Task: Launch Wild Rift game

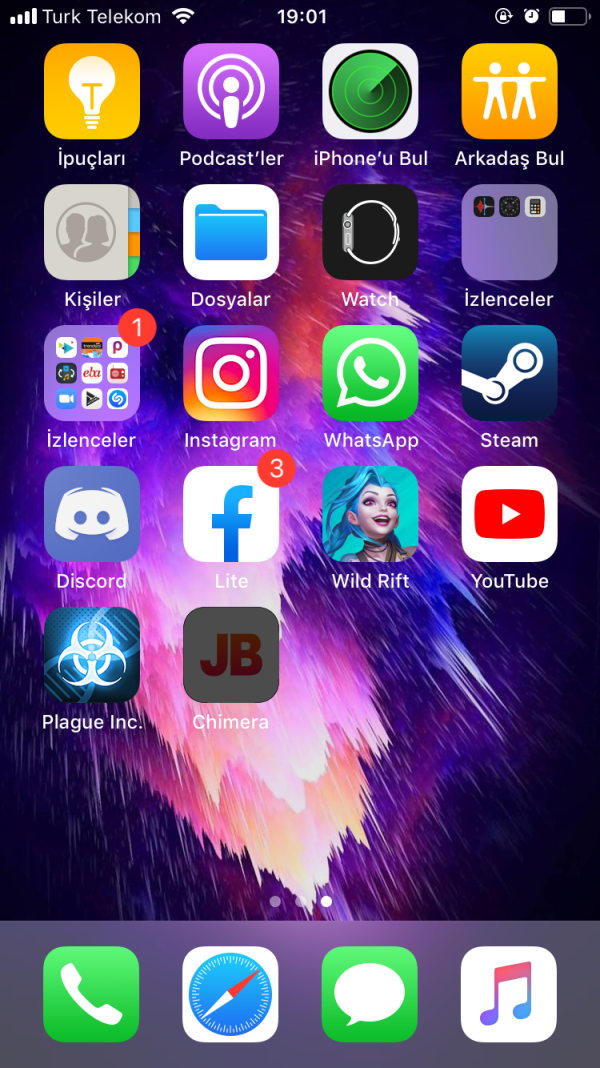Action: tap(370, 514)
